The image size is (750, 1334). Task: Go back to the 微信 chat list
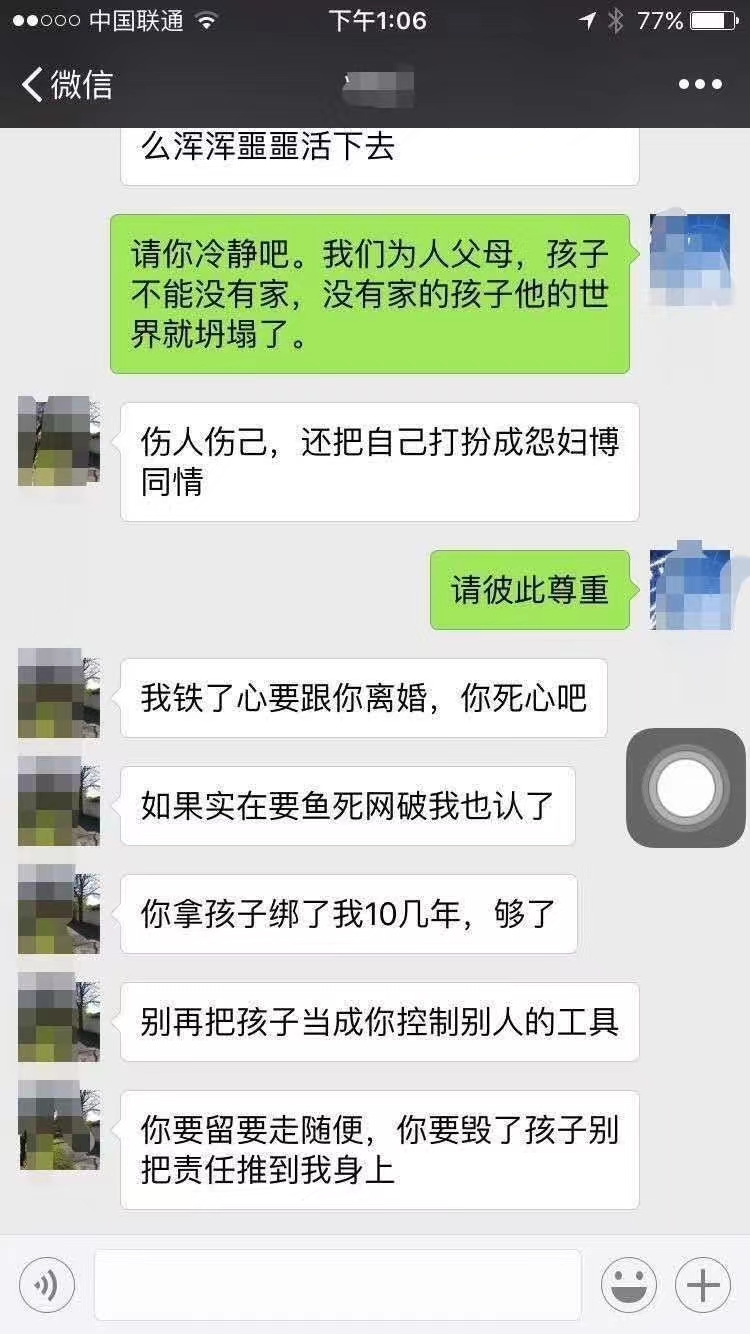66,84
